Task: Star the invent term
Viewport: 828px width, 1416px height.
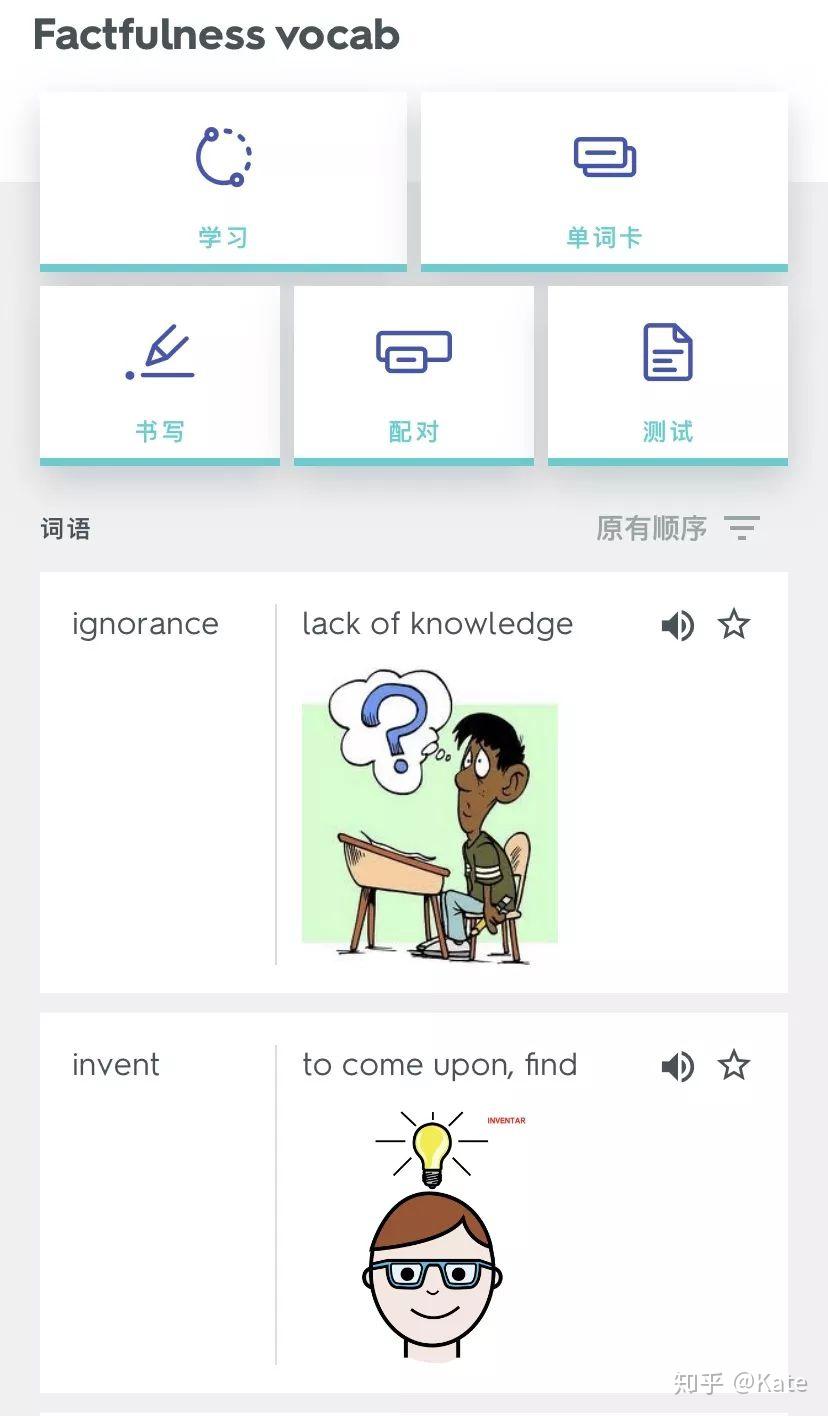Action: click(734, 1066)
